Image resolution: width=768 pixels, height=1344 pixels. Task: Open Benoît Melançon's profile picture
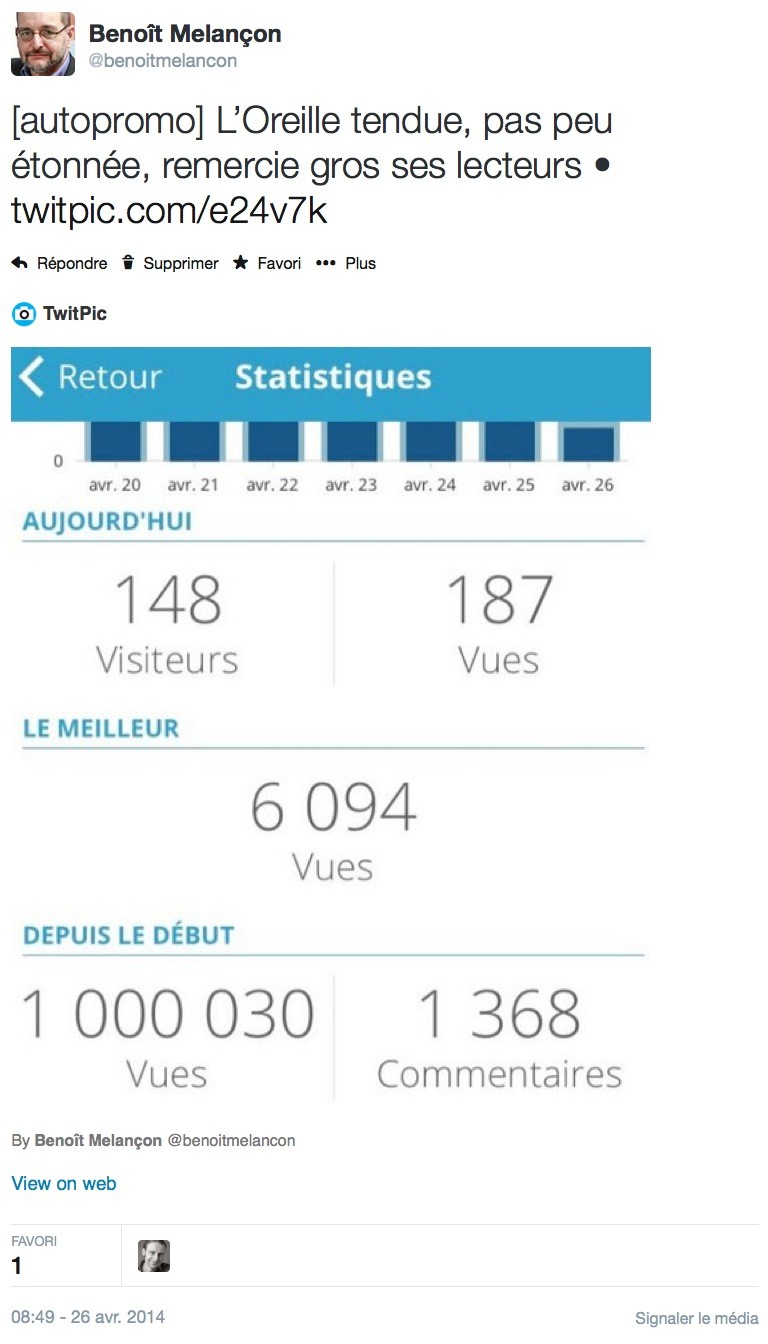point(43,44)
